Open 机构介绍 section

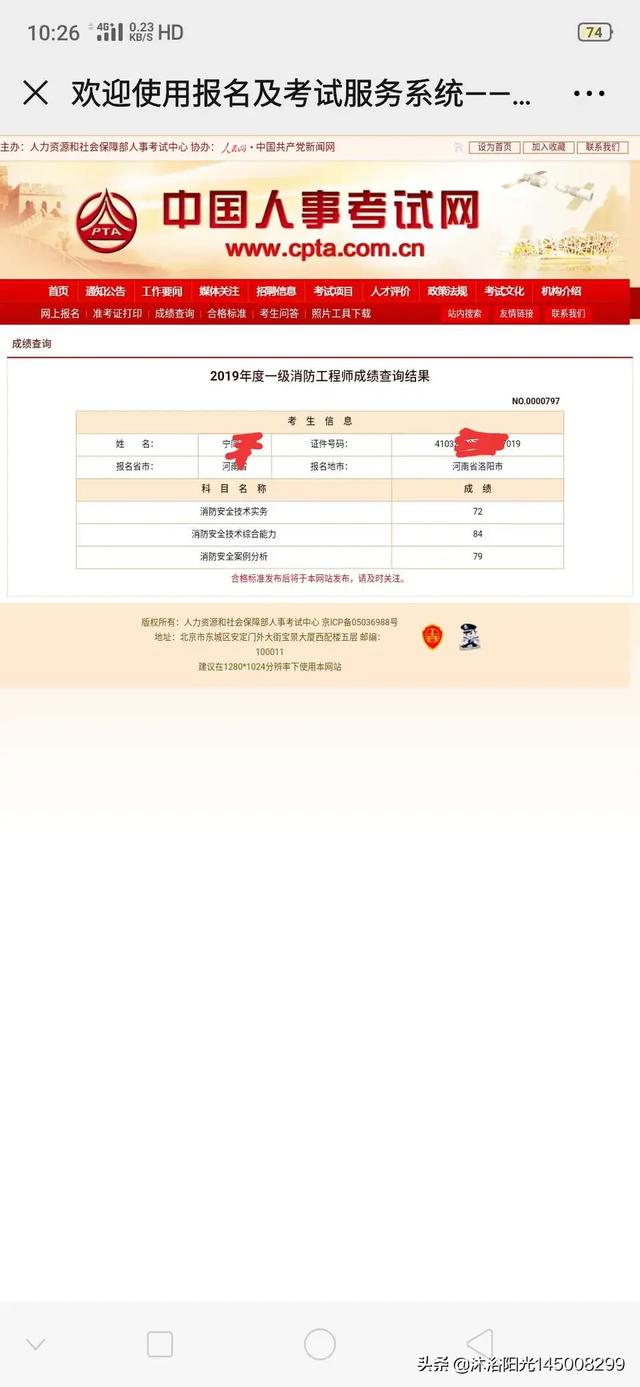point(561,291)
